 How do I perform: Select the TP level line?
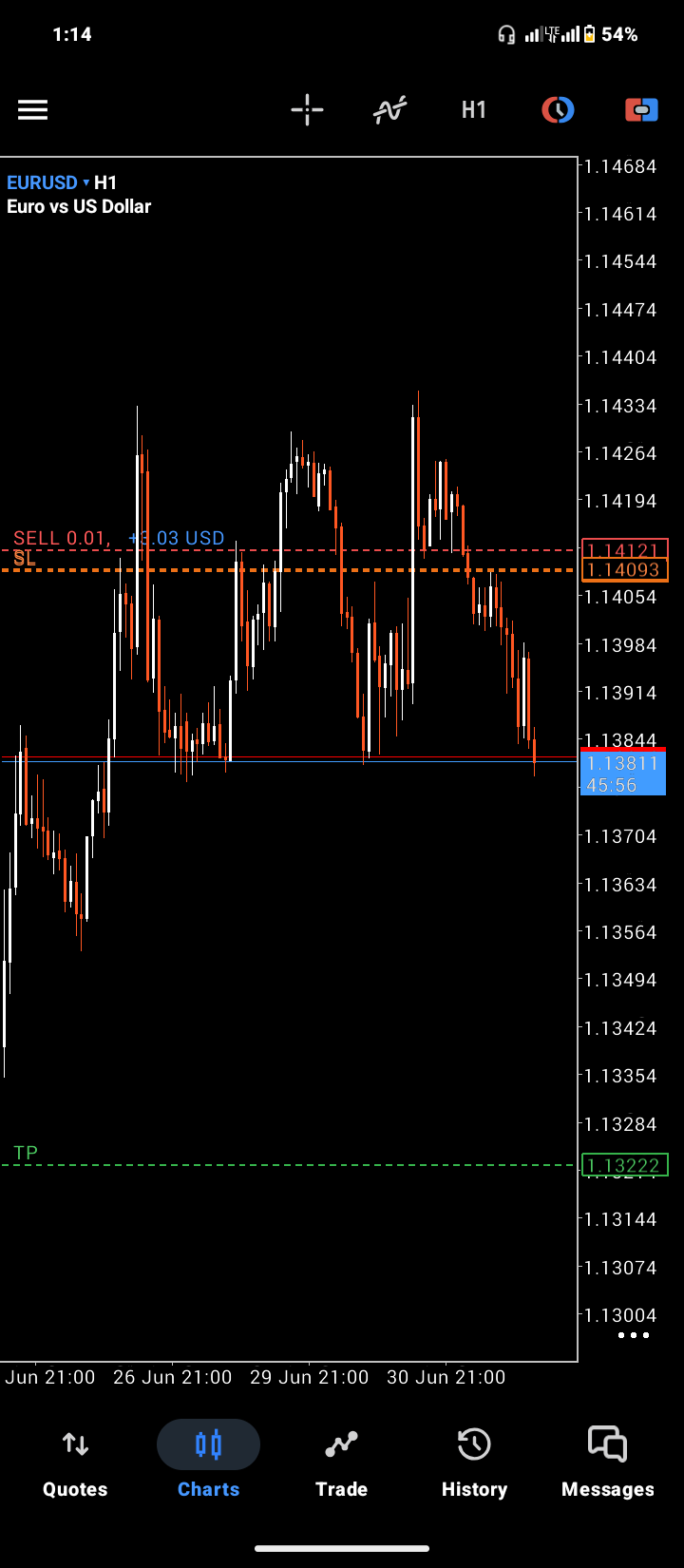(x=289, y=1165)
